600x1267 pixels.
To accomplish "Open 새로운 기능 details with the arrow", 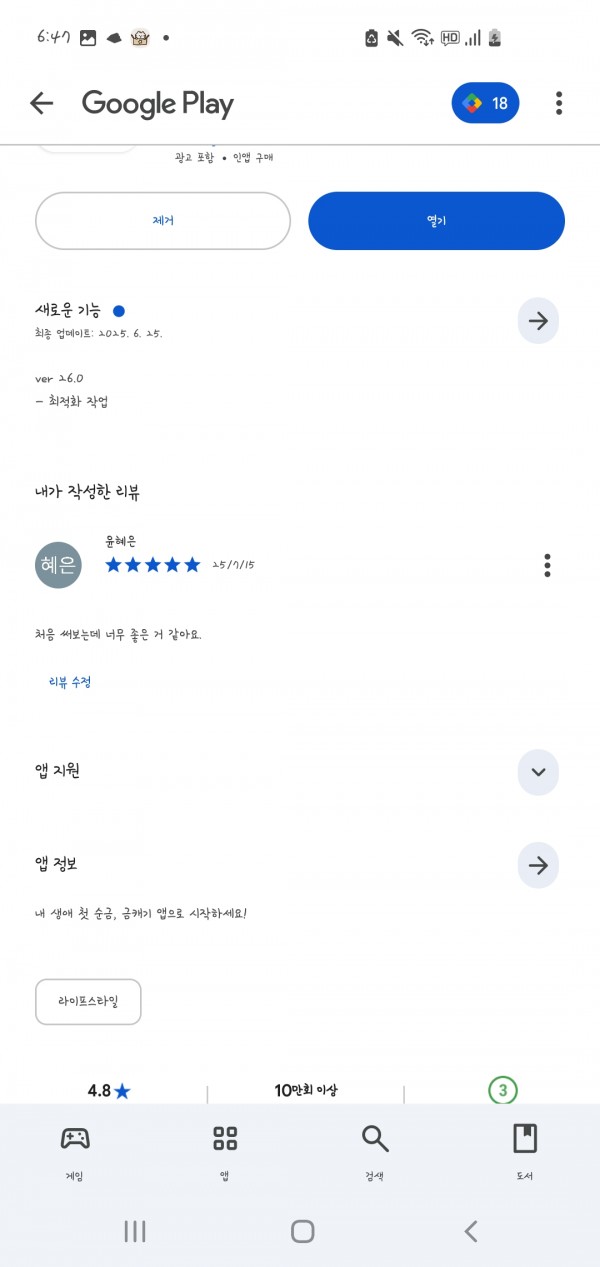I will click(538, 321).
